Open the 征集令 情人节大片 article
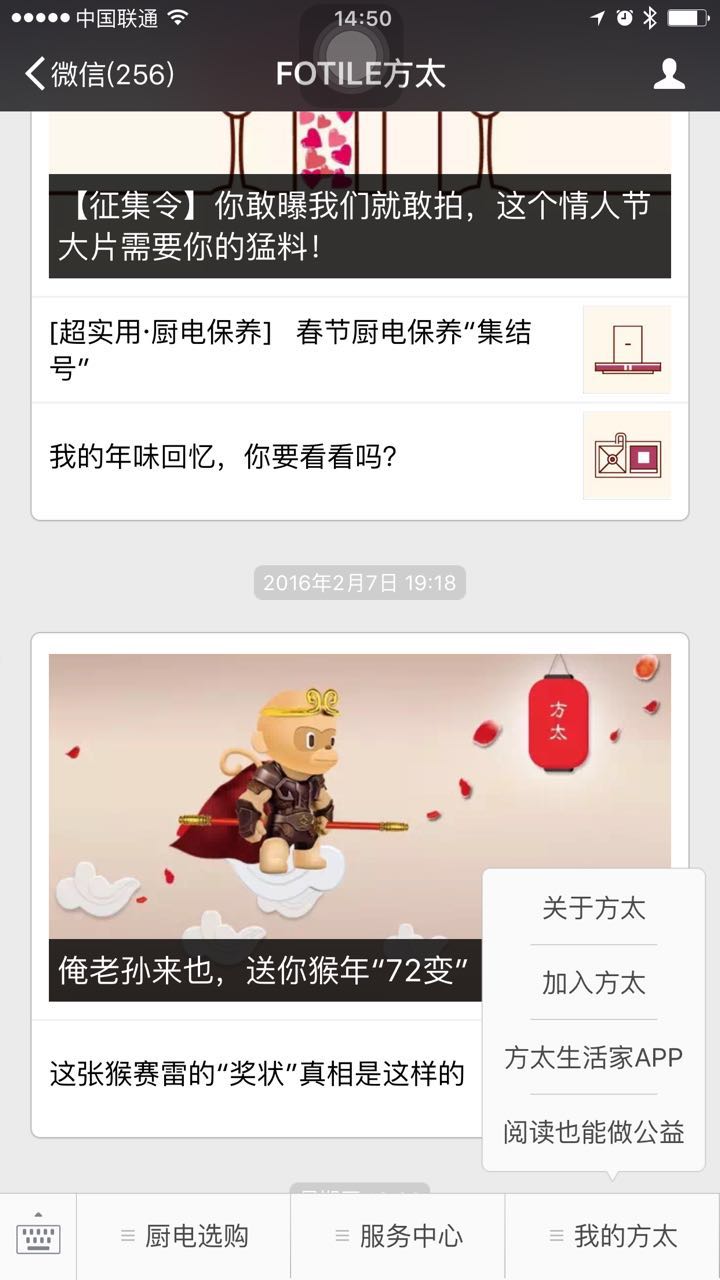 (359, 225)
